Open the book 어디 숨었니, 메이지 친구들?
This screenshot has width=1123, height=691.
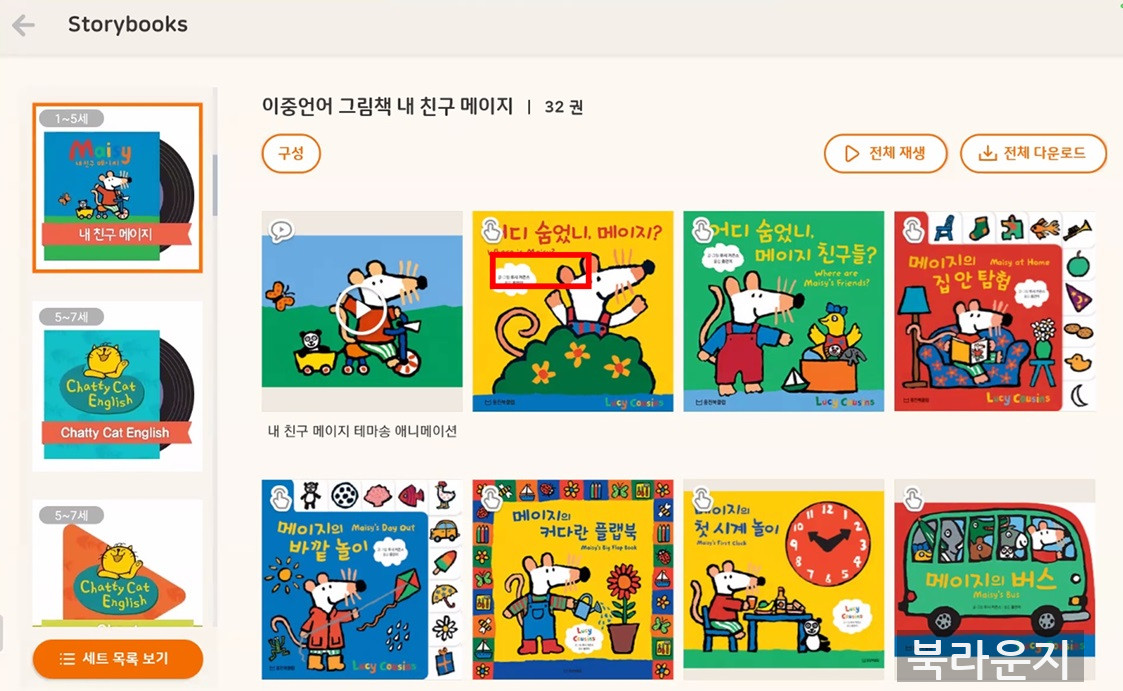pos(784,311)
